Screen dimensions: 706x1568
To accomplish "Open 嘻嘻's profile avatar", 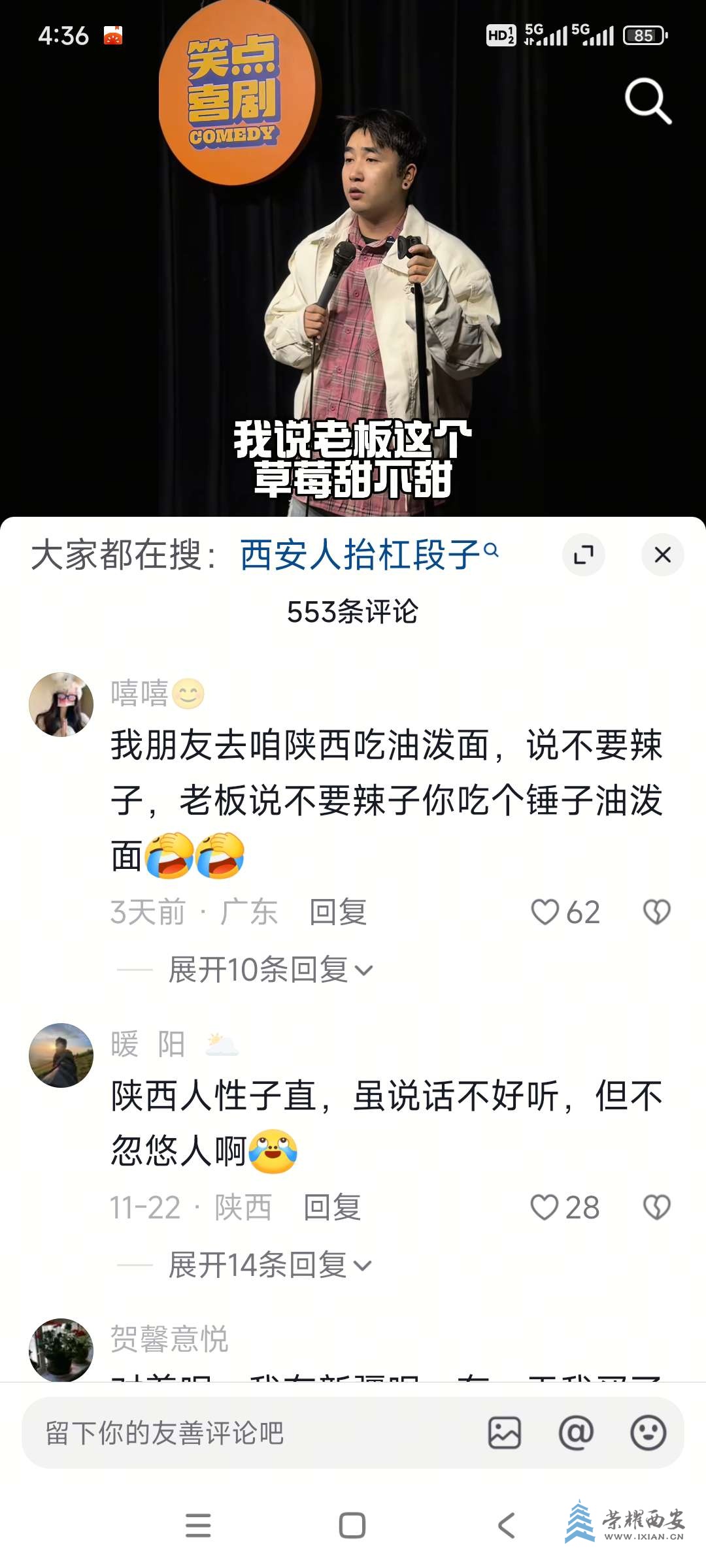I will 61,704.
